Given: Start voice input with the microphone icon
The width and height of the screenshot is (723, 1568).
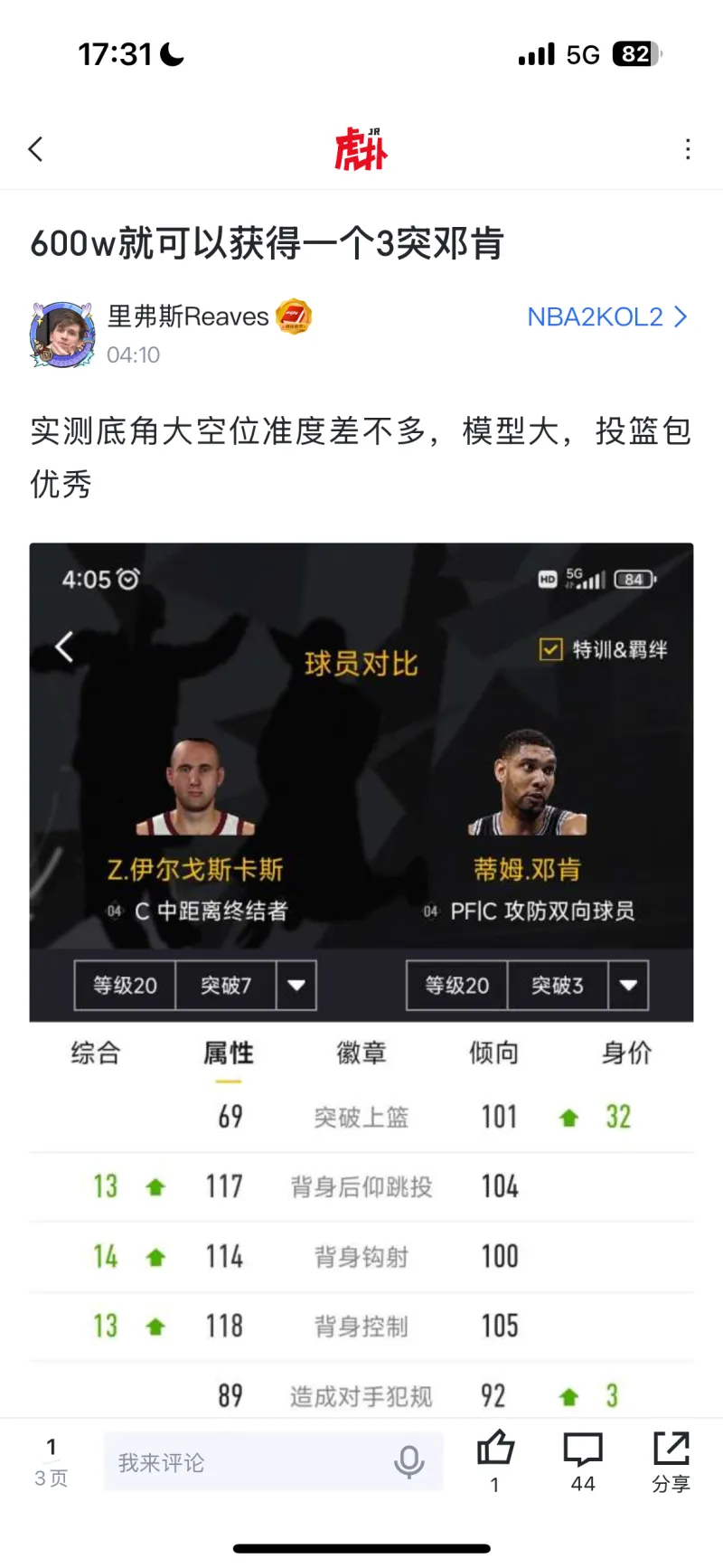Looking at the screenshot, I should tap(409, 1461).
